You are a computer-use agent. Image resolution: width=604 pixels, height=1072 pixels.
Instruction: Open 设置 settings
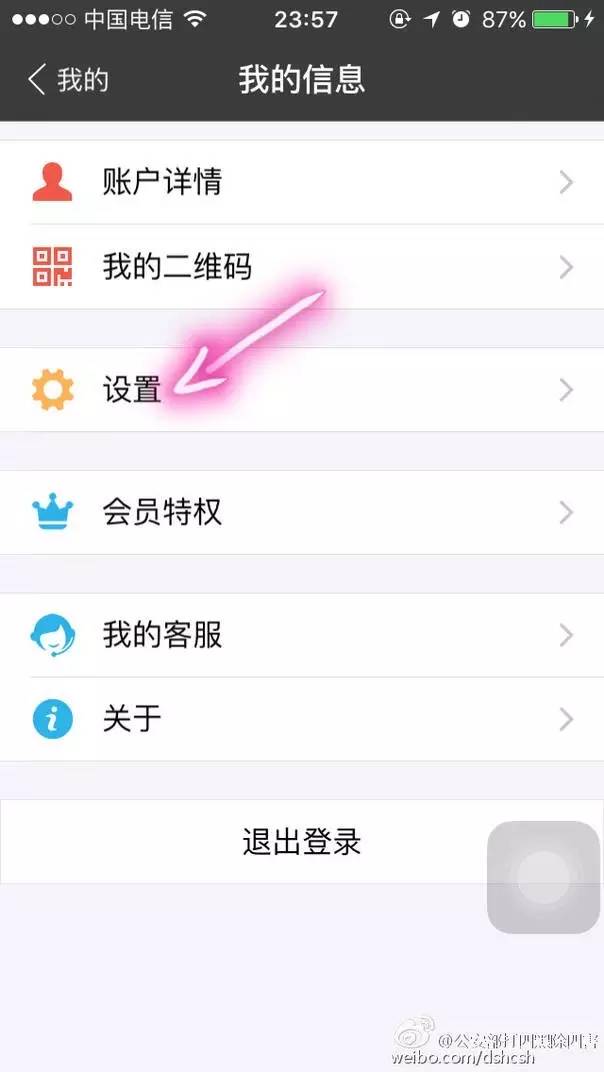(300, 390)
